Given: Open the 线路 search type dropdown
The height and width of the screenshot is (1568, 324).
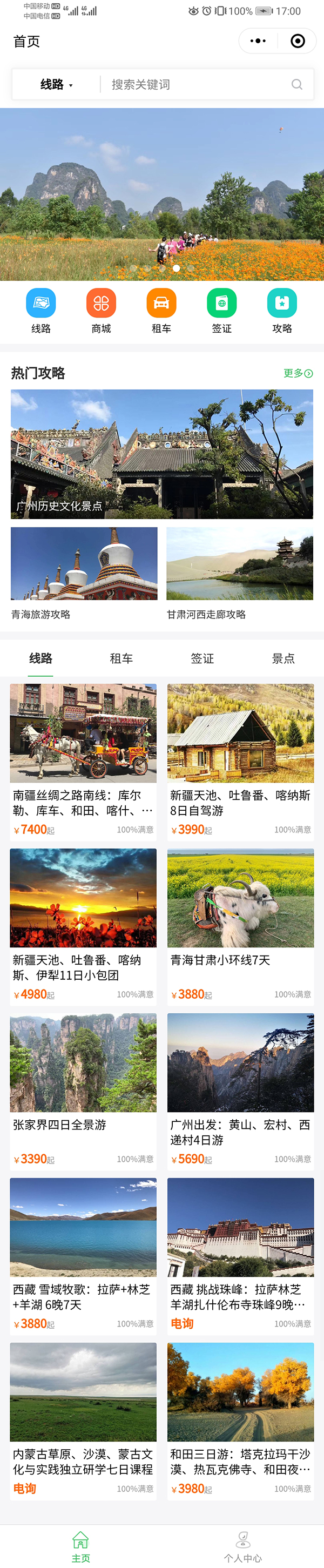Looking at the screenshot, I should click(56, 85).
